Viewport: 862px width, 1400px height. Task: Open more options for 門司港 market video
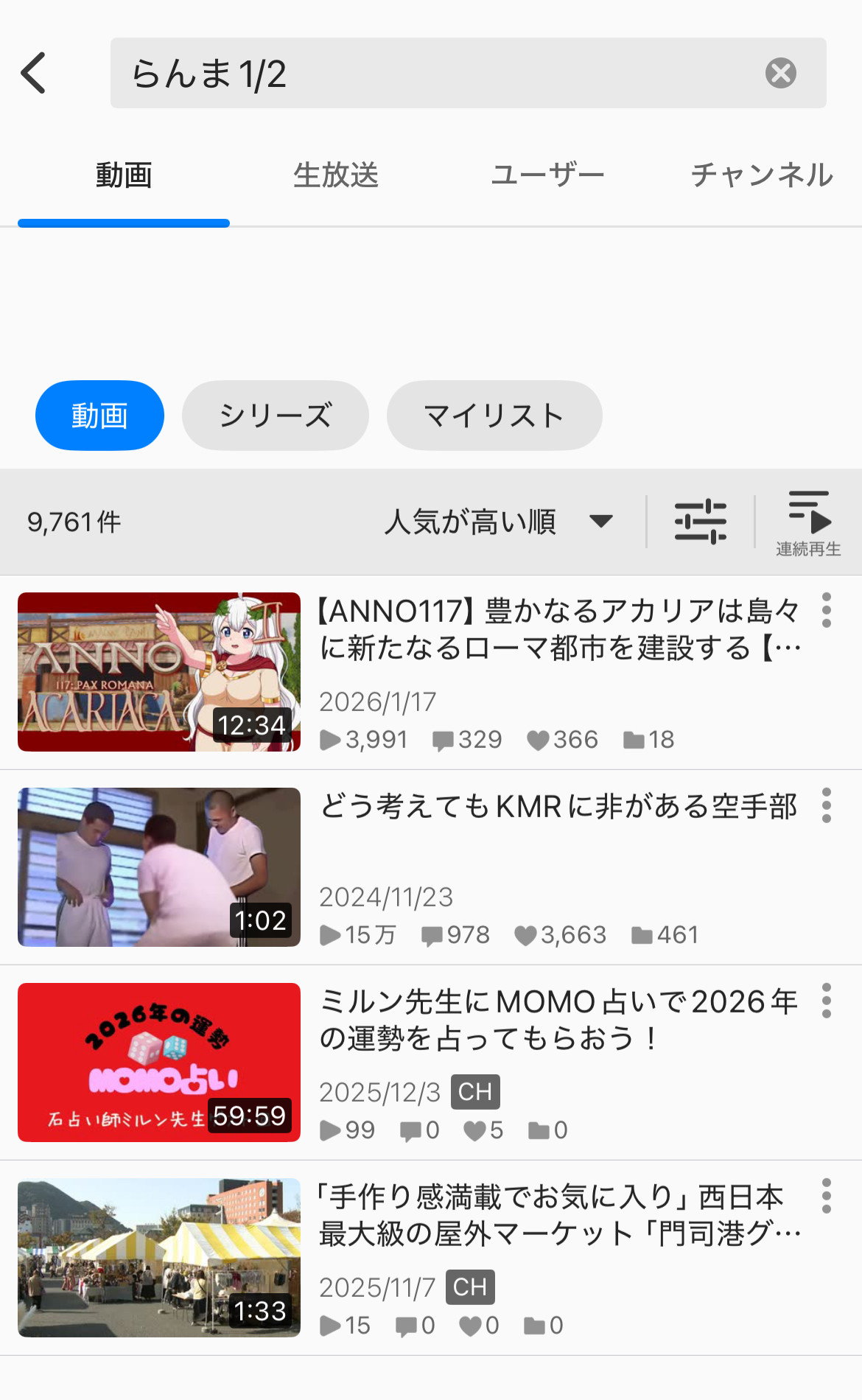pos(827,1196)
